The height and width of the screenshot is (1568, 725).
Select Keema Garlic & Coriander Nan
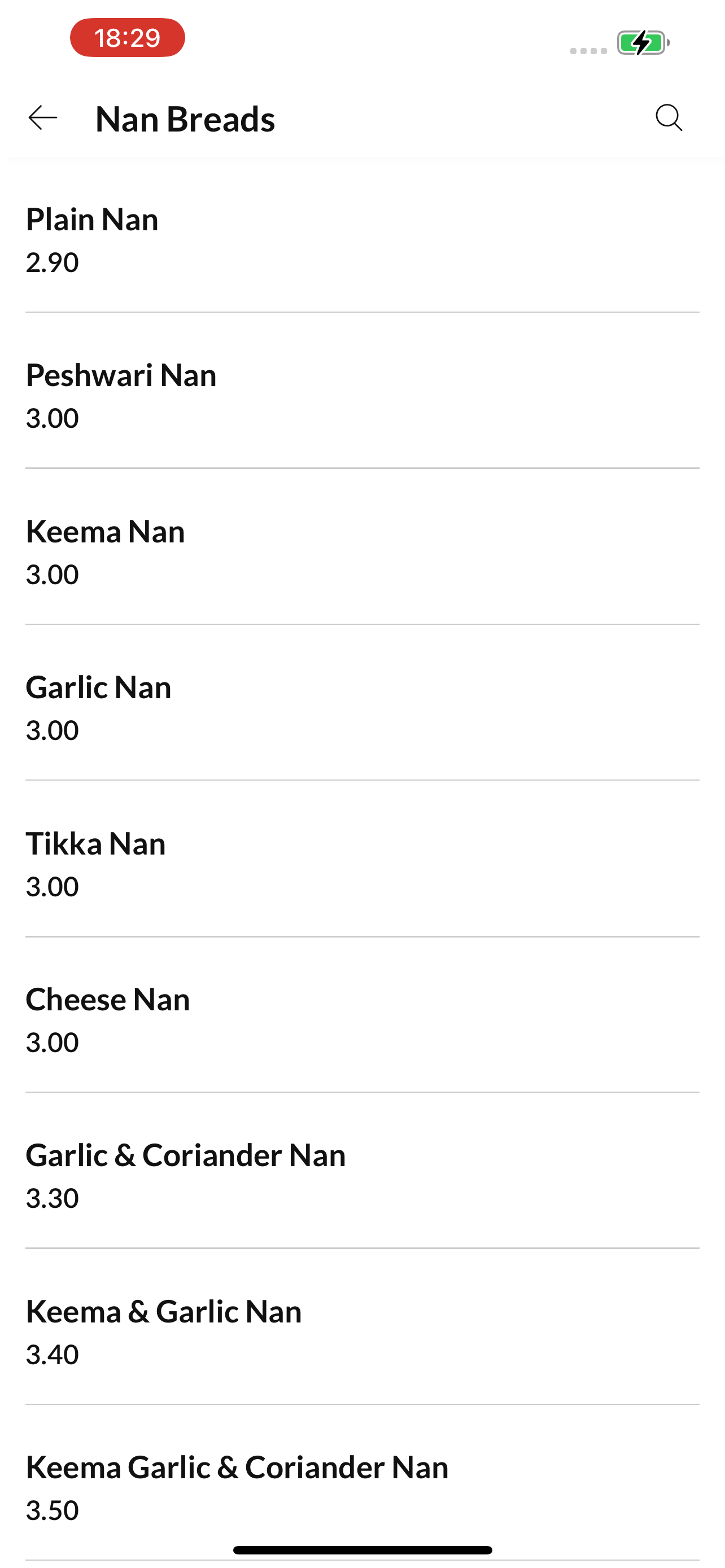pyautogui.click(x=362, y=1483)
